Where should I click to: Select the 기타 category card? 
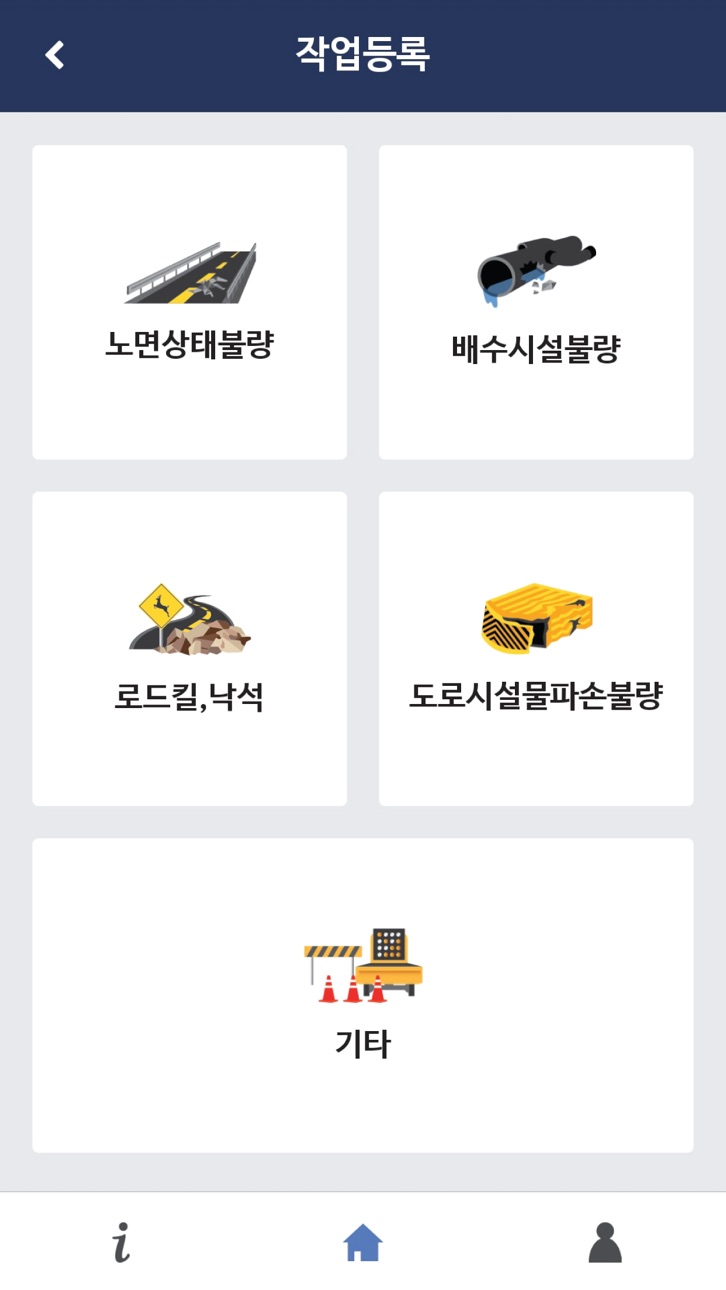coord(363,995)
